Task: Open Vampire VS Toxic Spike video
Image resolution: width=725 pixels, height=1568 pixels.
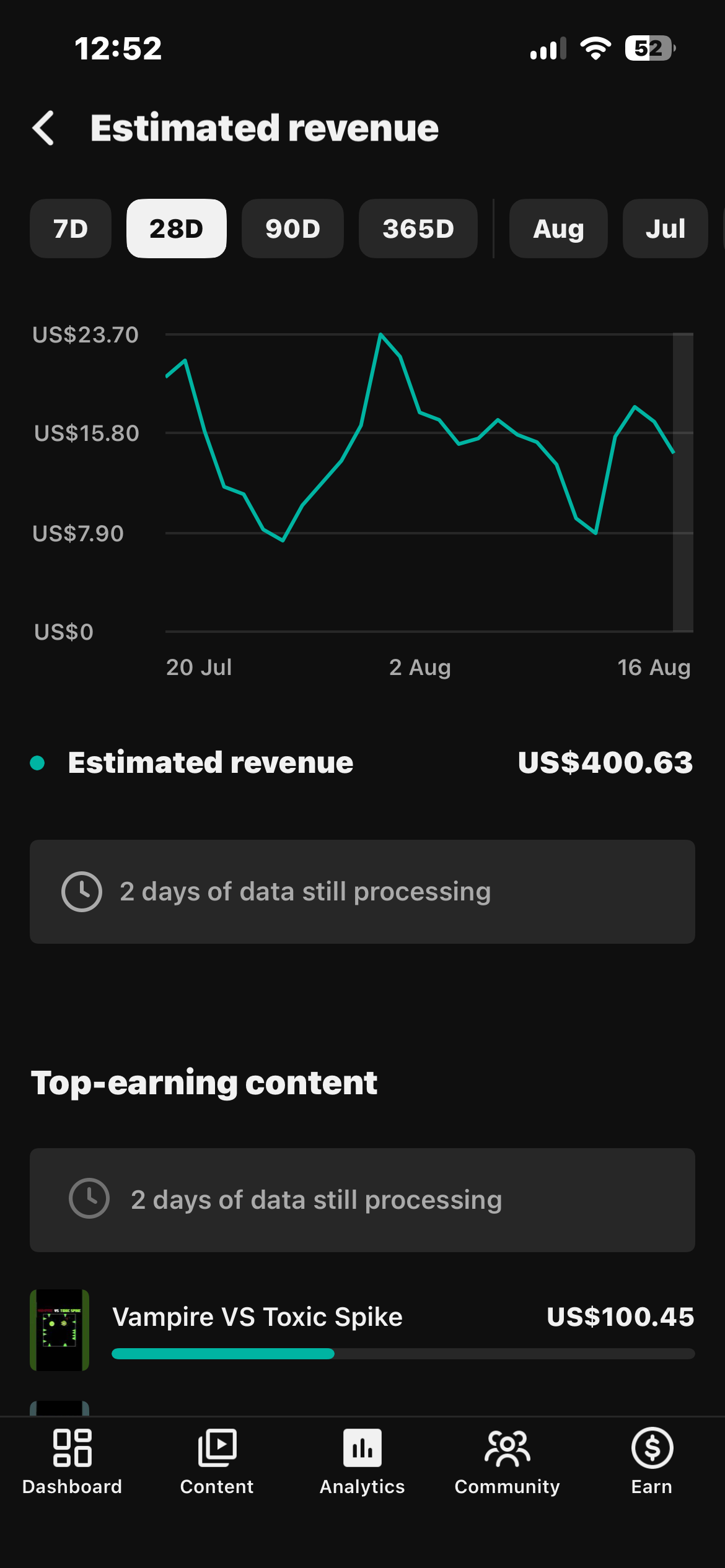Action: pyautogui.click(x=362, y=1330)
